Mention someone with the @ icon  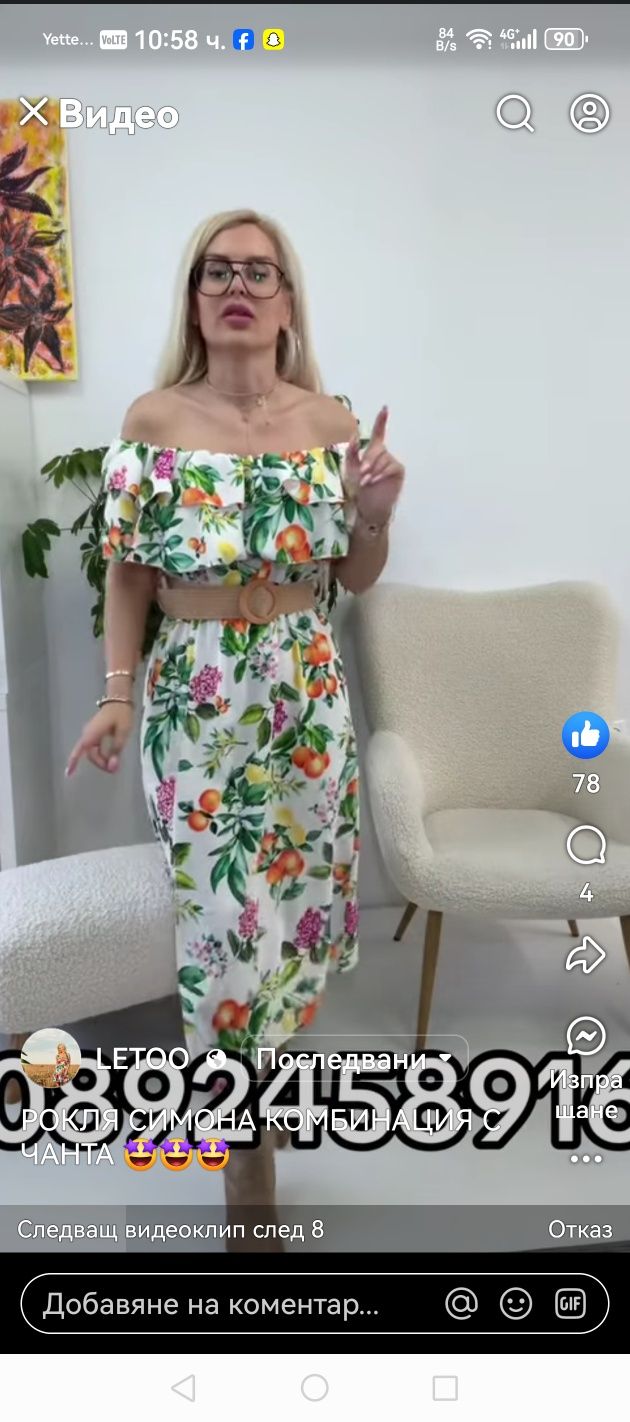coord(461,1304)
